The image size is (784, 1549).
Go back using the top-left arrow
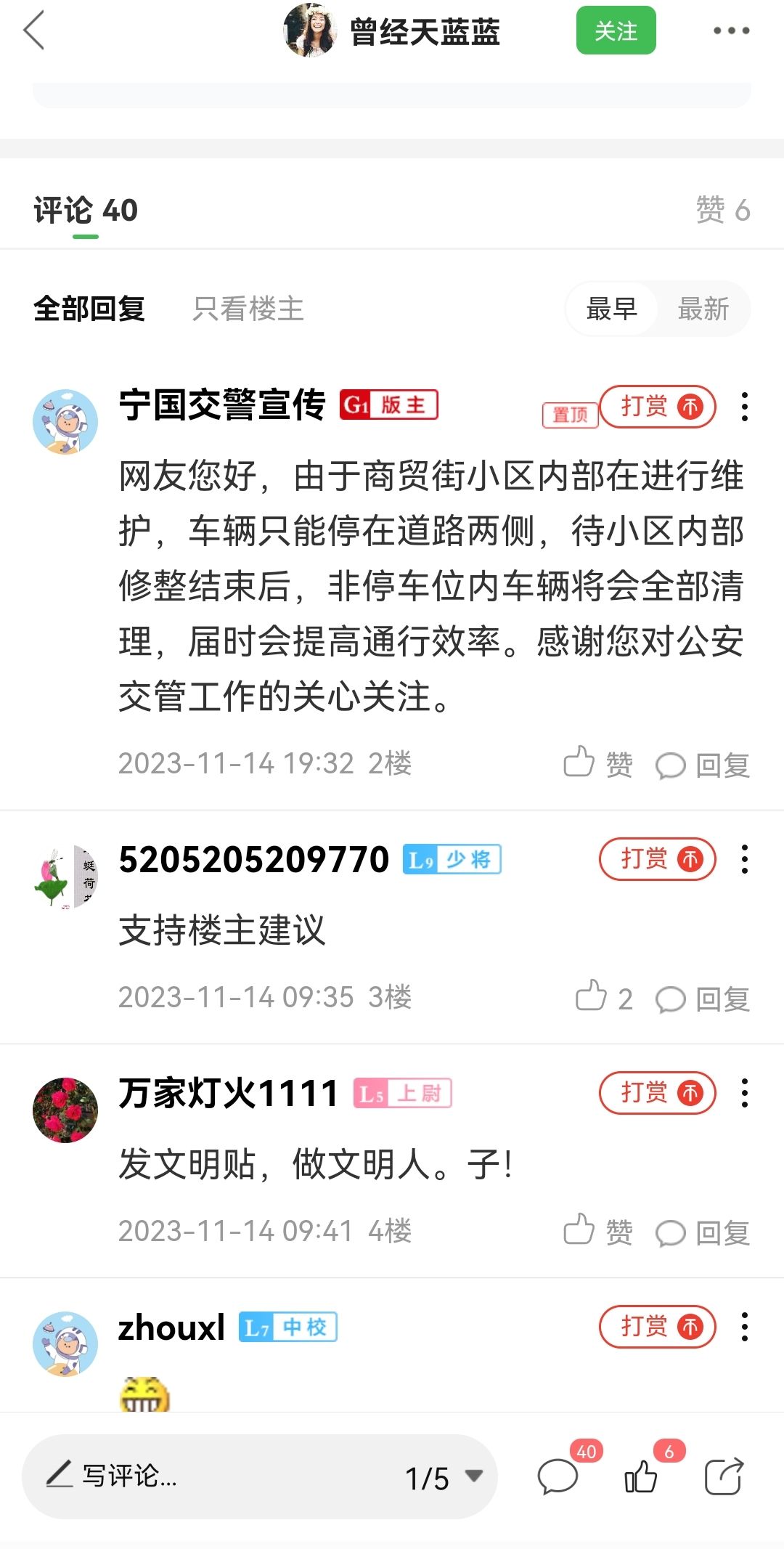(x=34, y=31)
